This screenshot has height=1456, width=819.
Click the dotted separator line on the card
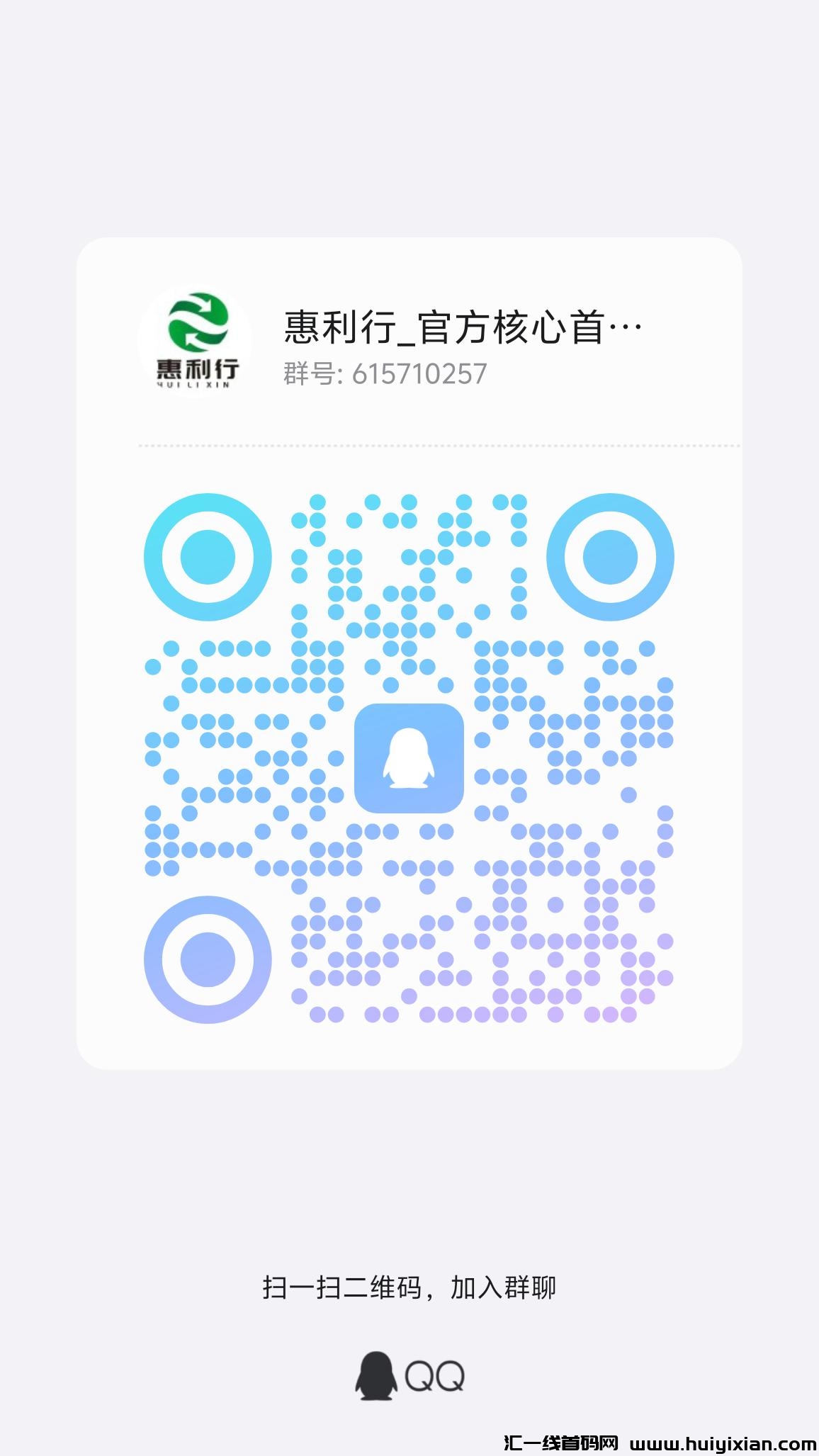tap(409, 446)
